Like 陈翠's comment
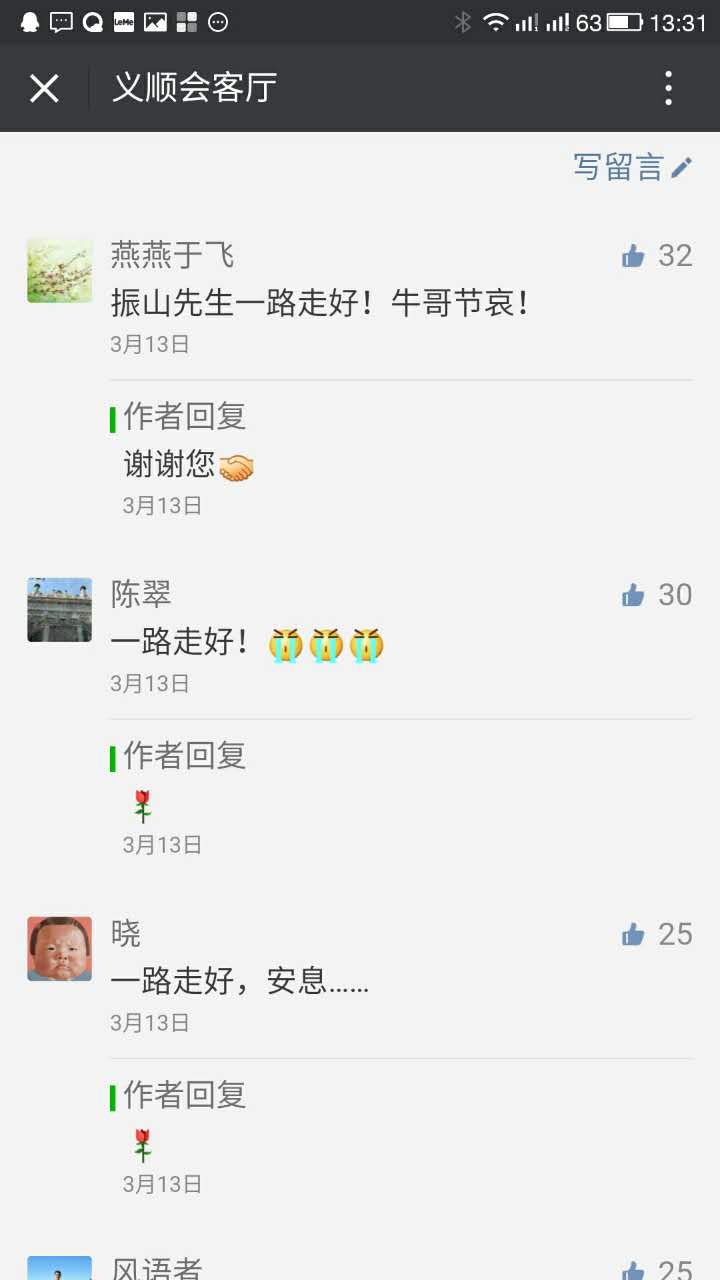This screenshot has height=1280, width=720. coord(634,595)
